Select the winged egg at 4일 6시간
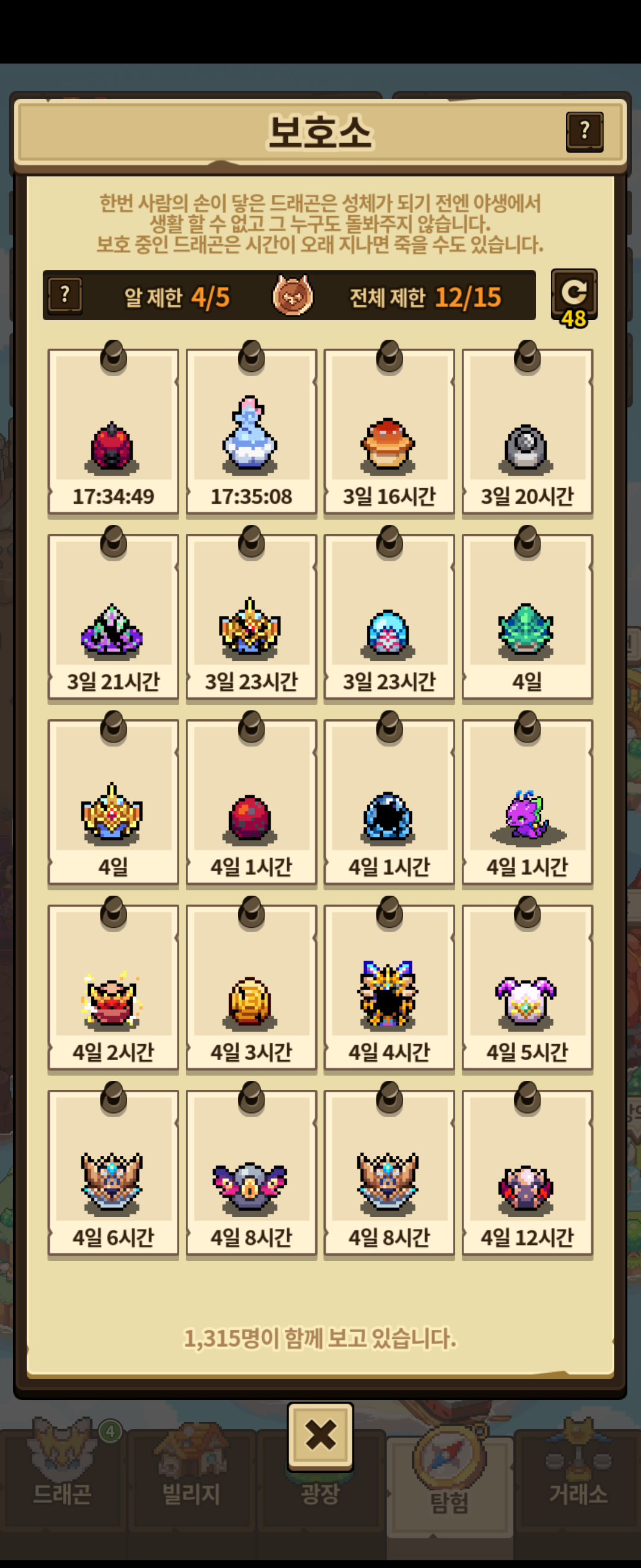 pos(113,1174)
